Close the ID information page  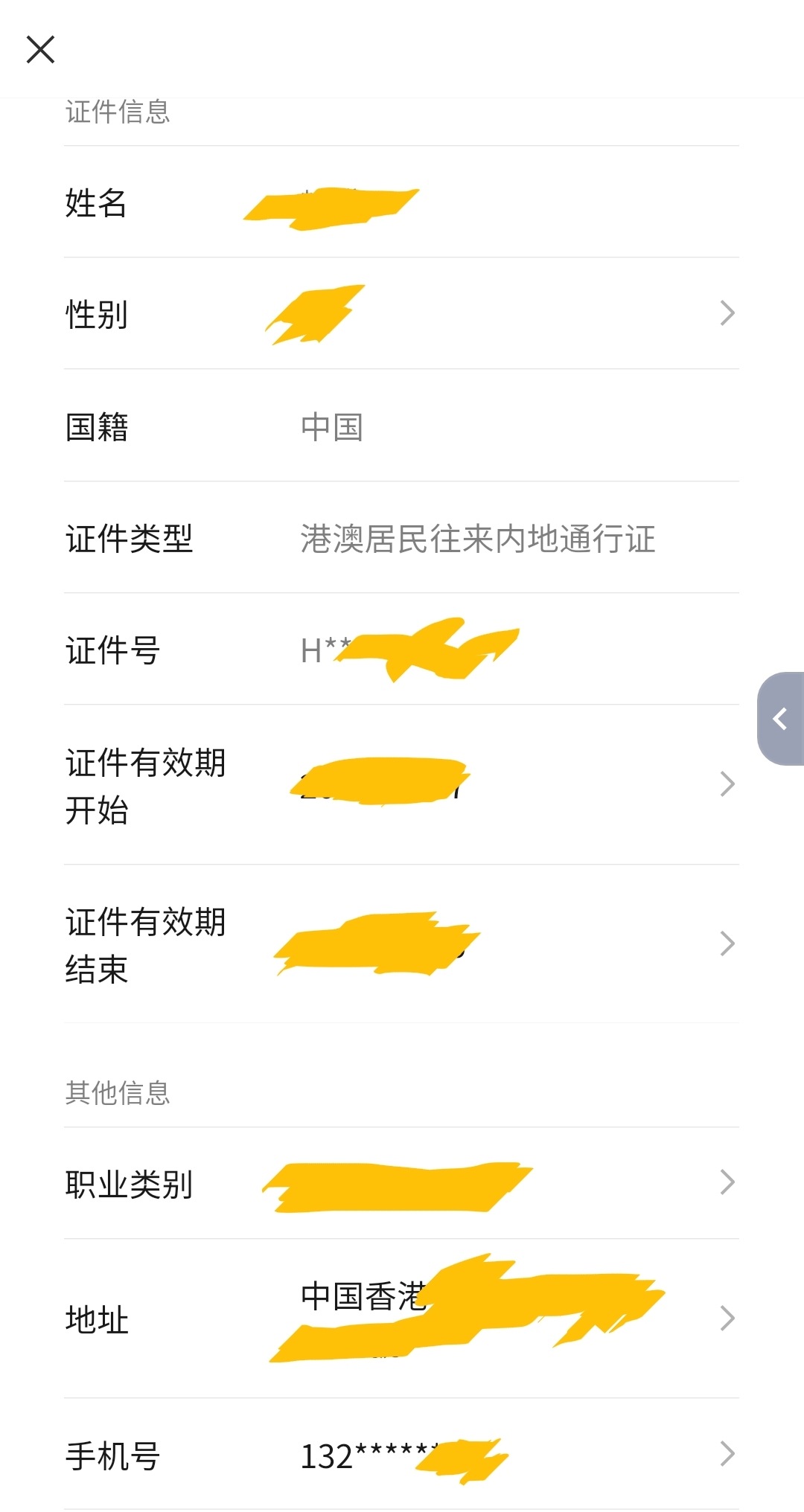click(40, 50)
